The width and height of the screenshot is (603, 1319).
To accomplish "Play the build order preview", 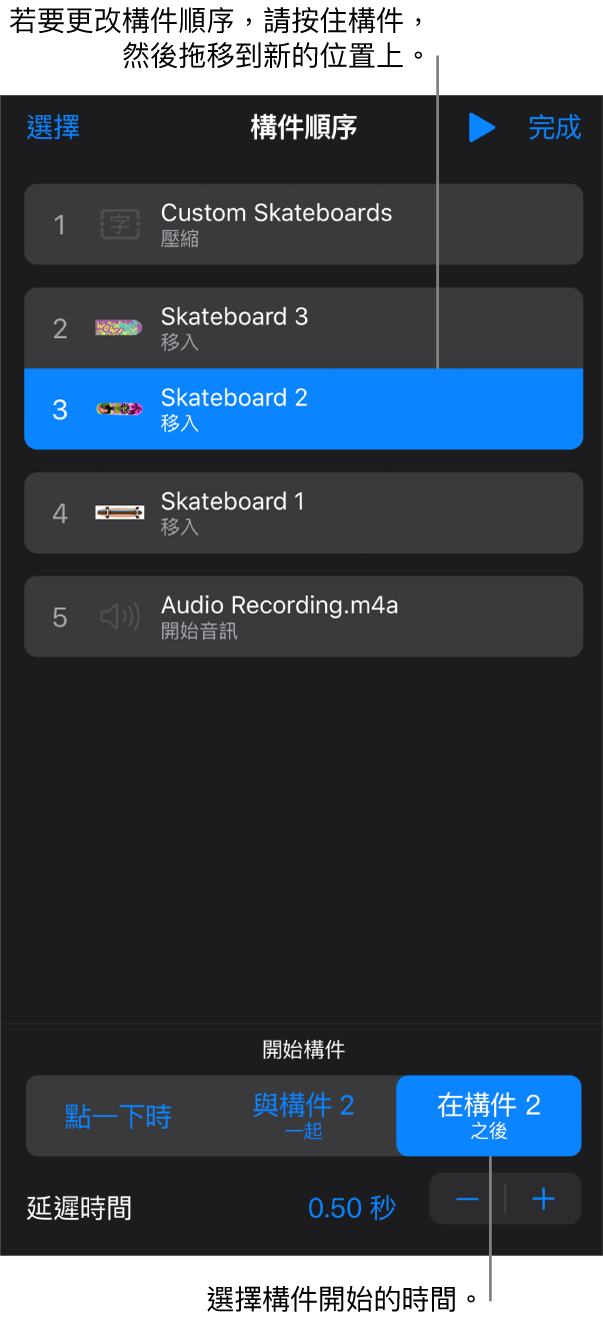I will pos(482,128).
